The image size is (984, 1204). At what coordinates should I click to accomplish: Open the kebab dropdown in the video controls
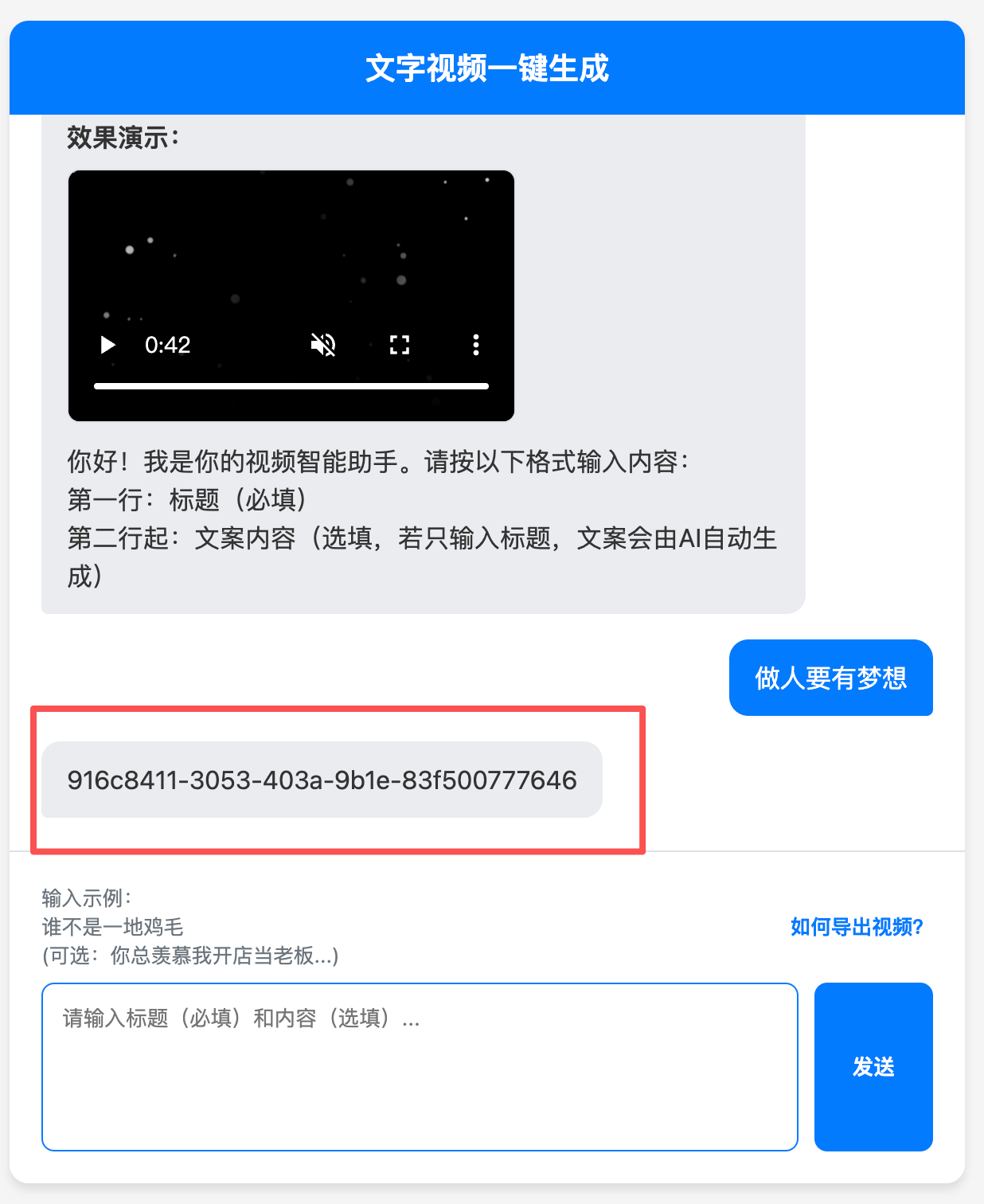[x=476, y=345]
